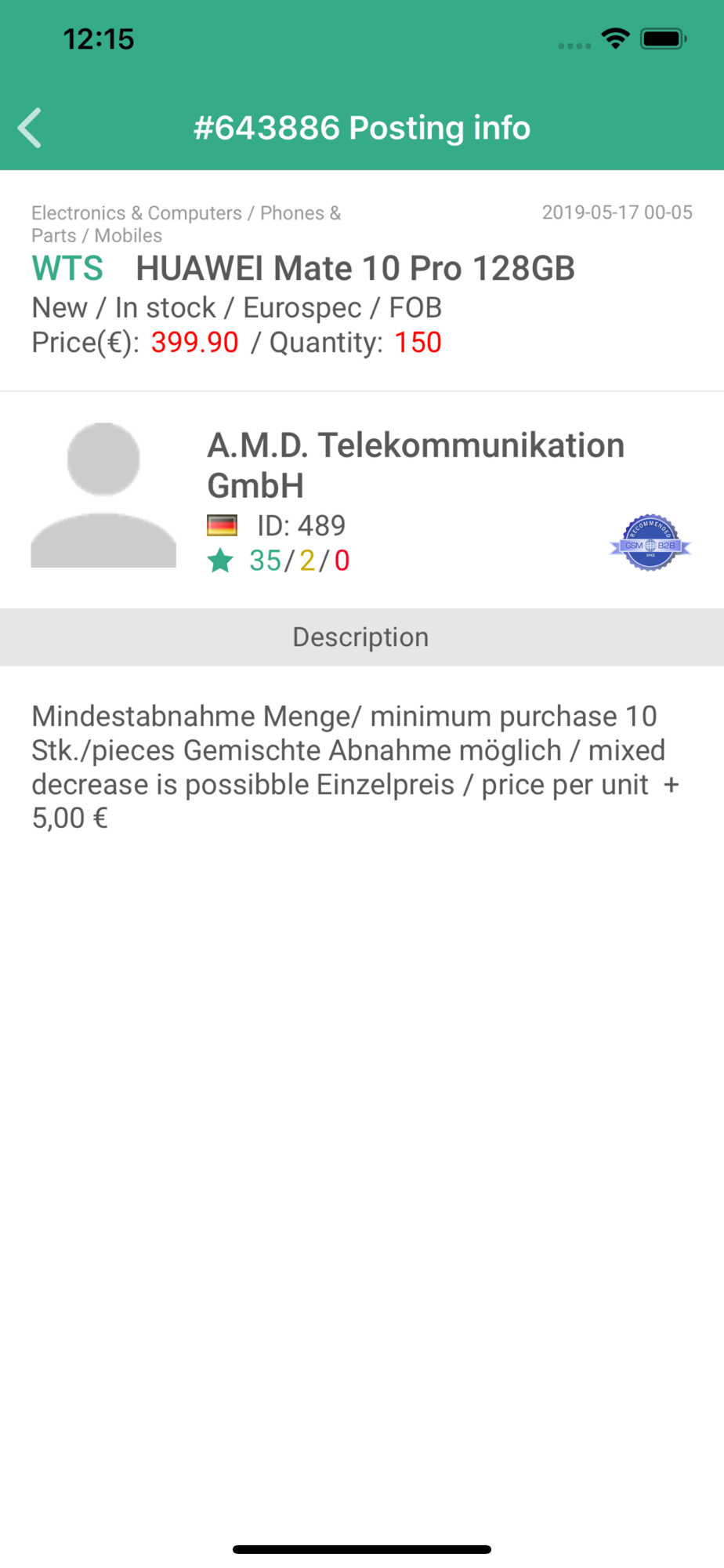Open A.M.D. Telekommunikation GmbH seller profile
The width and height of the screenshot is (724, 1568).
click(415, 465)
